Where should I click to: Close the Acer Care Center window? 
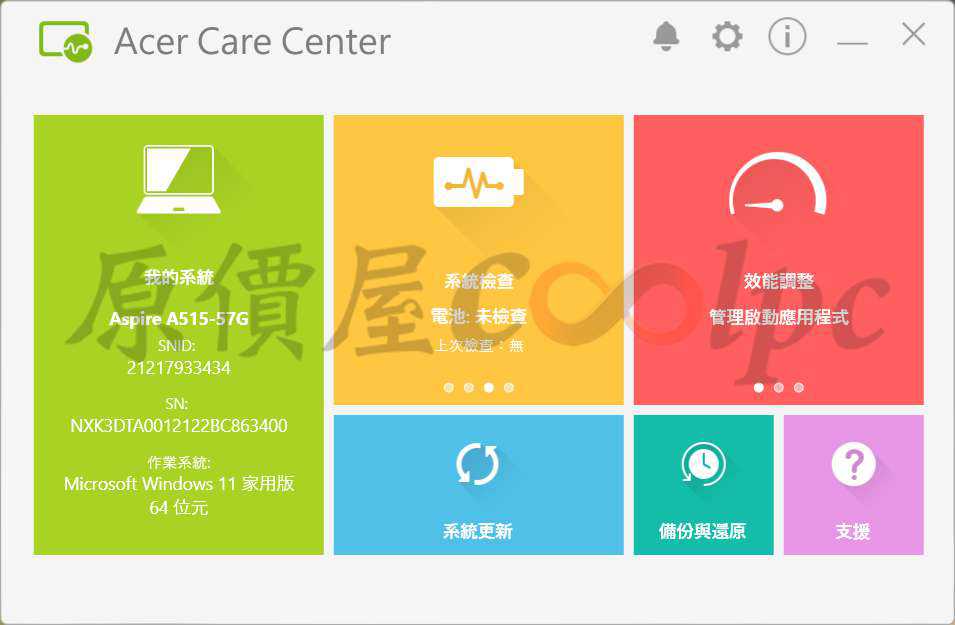(914, 35)
